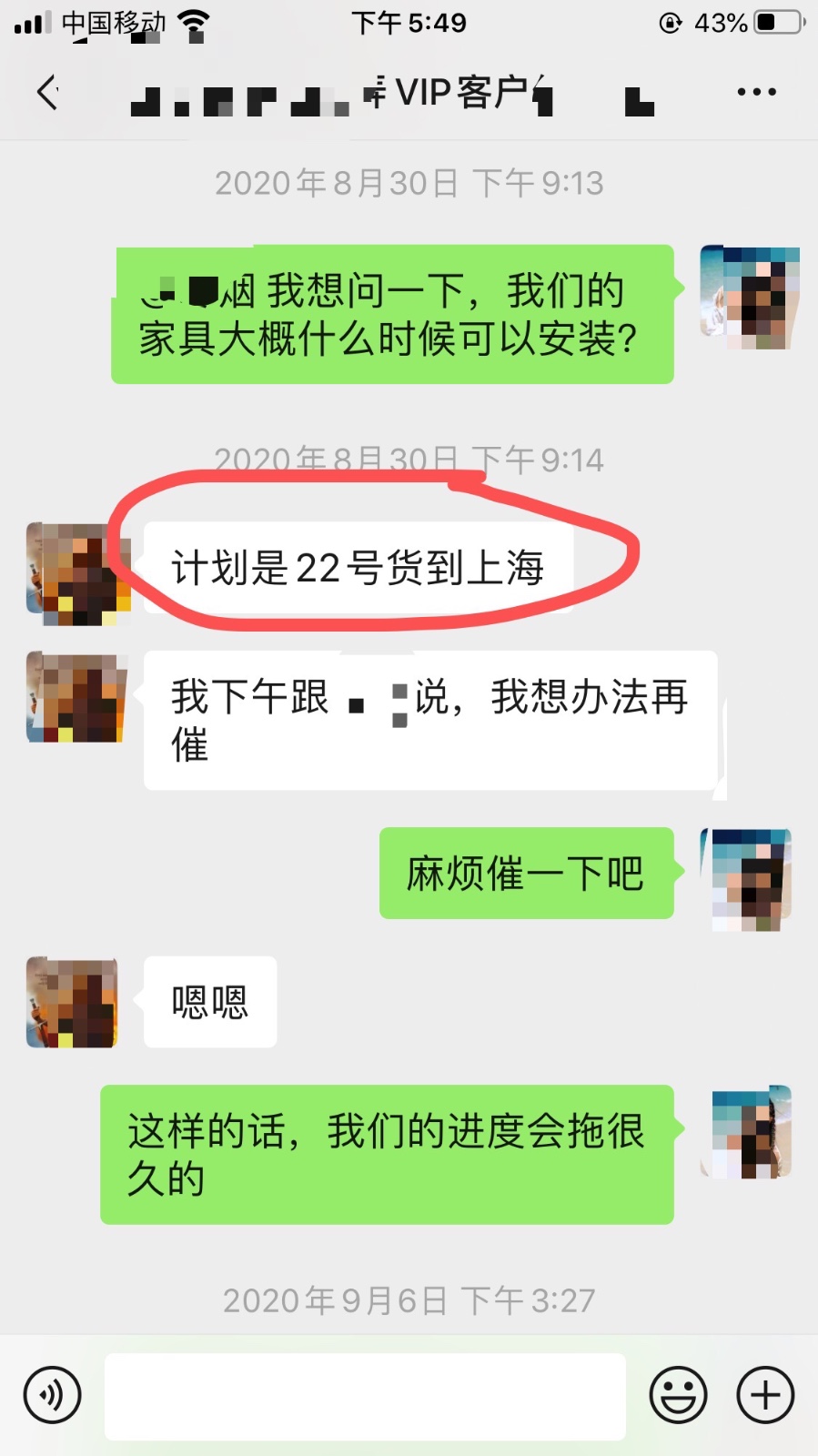This screenshot has height=1456, width=818.
Task: Switch to voice message input
Action: point(53,1394)
